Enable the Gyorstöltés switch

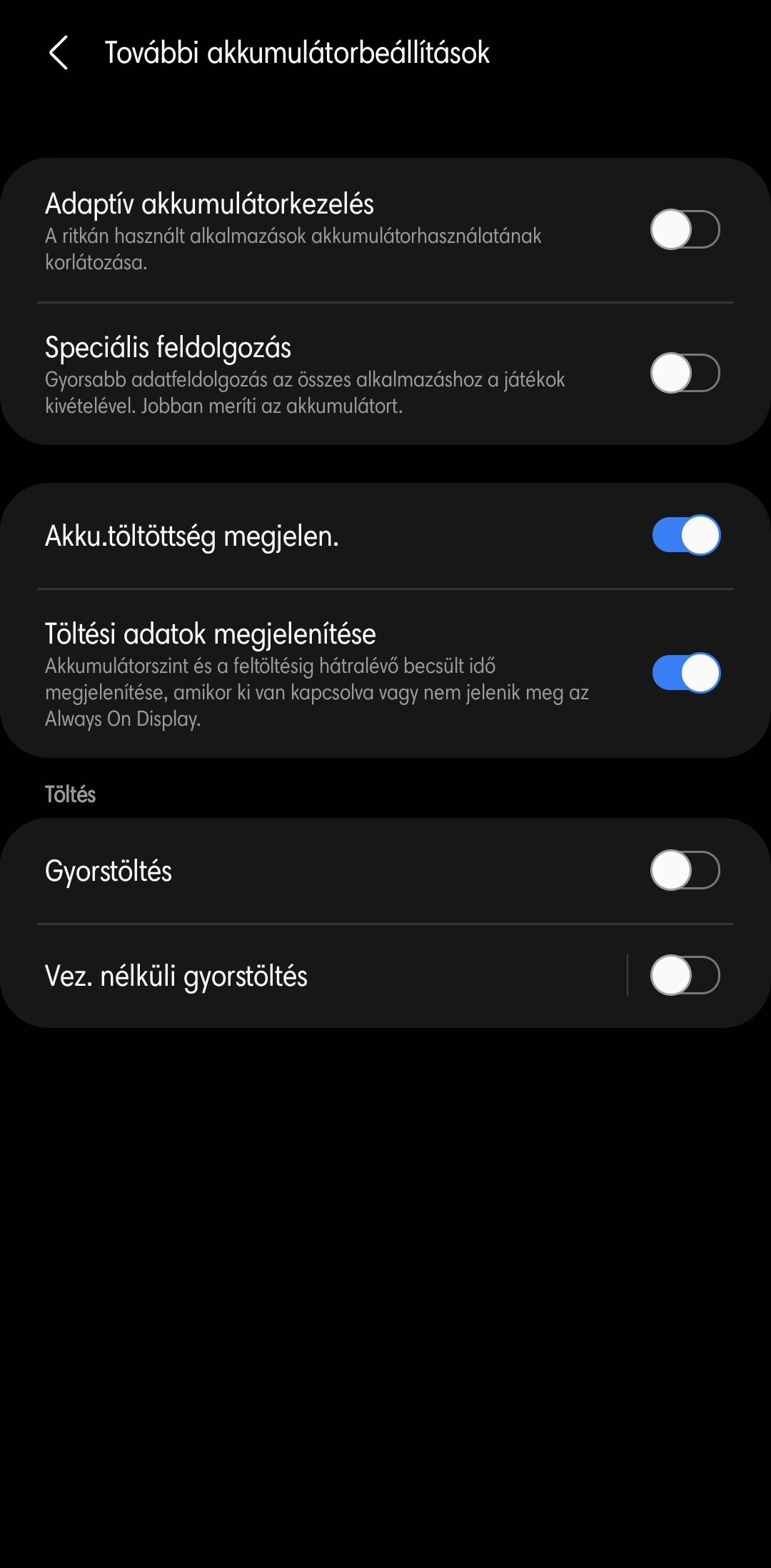685,870
